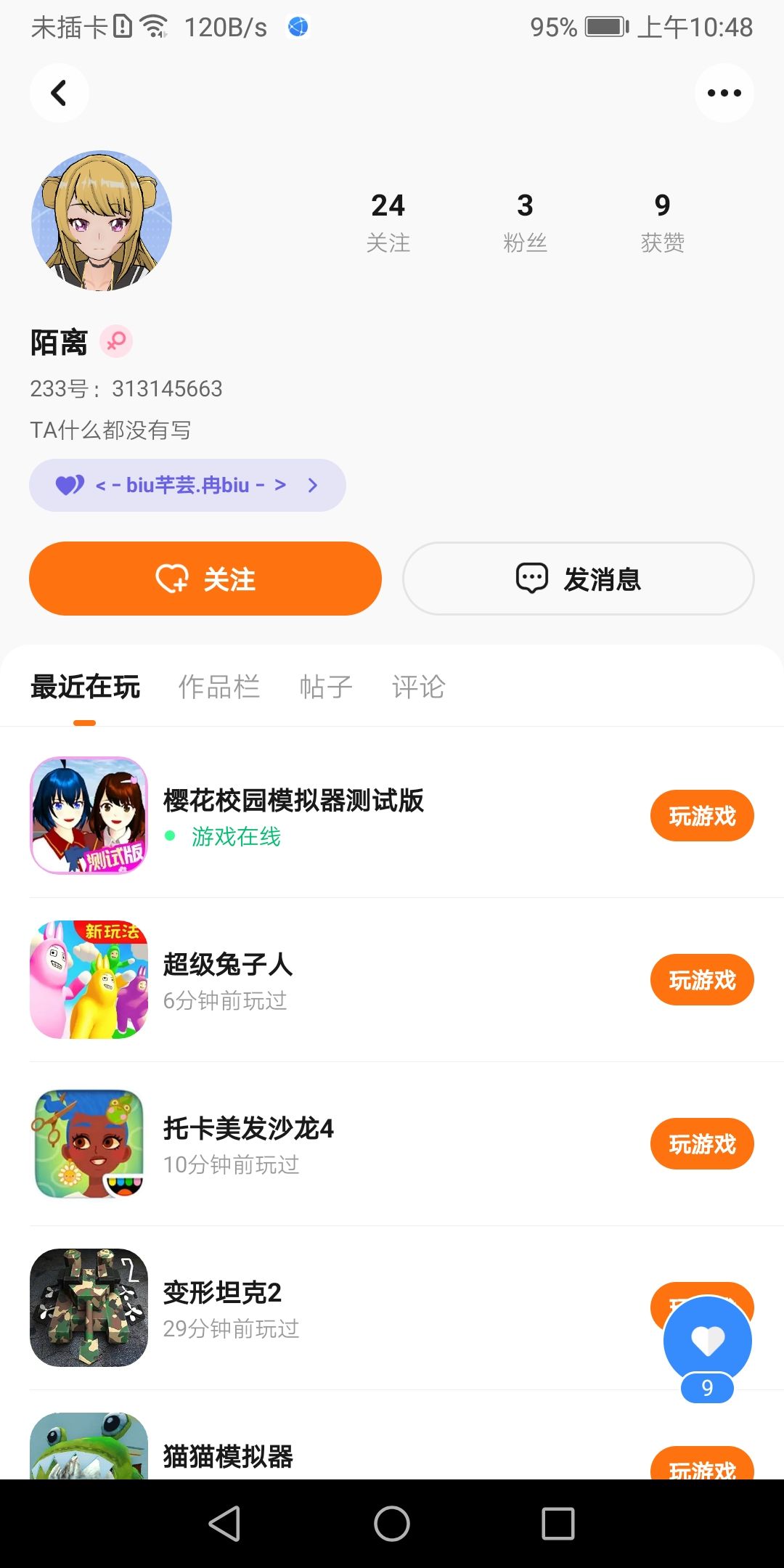
Task: Follow this user with the 关注 button
Action: pyautogui.click(x=205, y=579)
